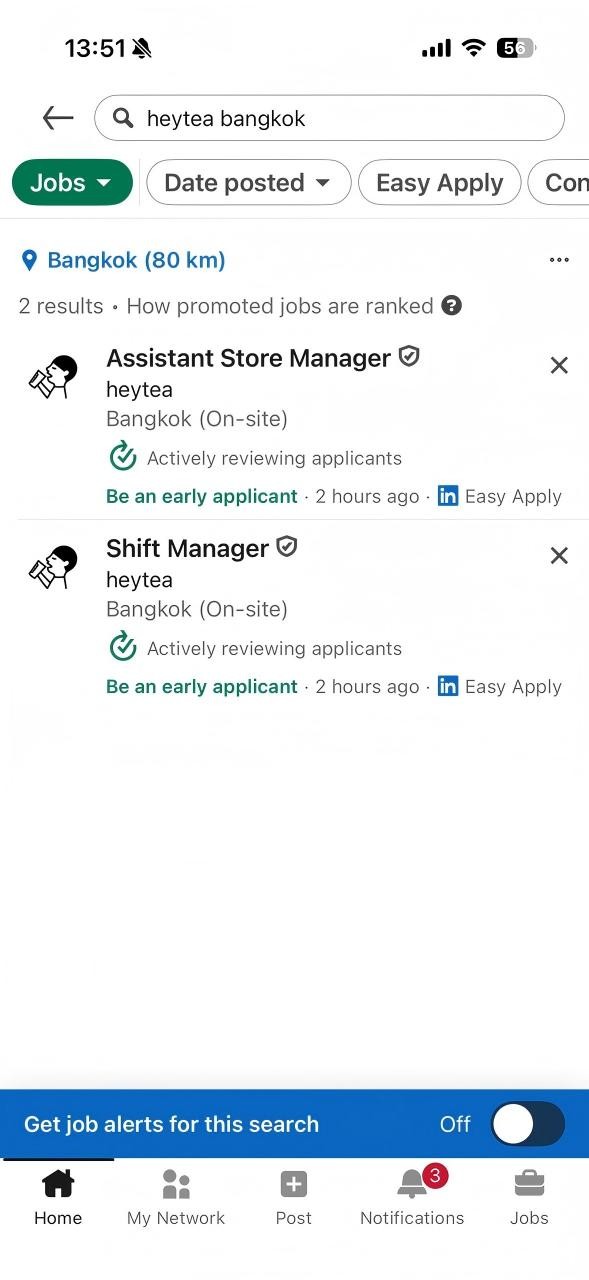This screenshot has width=589, height=1280.
Task: Expand the Date posted filter
Action: (x=248, y=182)
